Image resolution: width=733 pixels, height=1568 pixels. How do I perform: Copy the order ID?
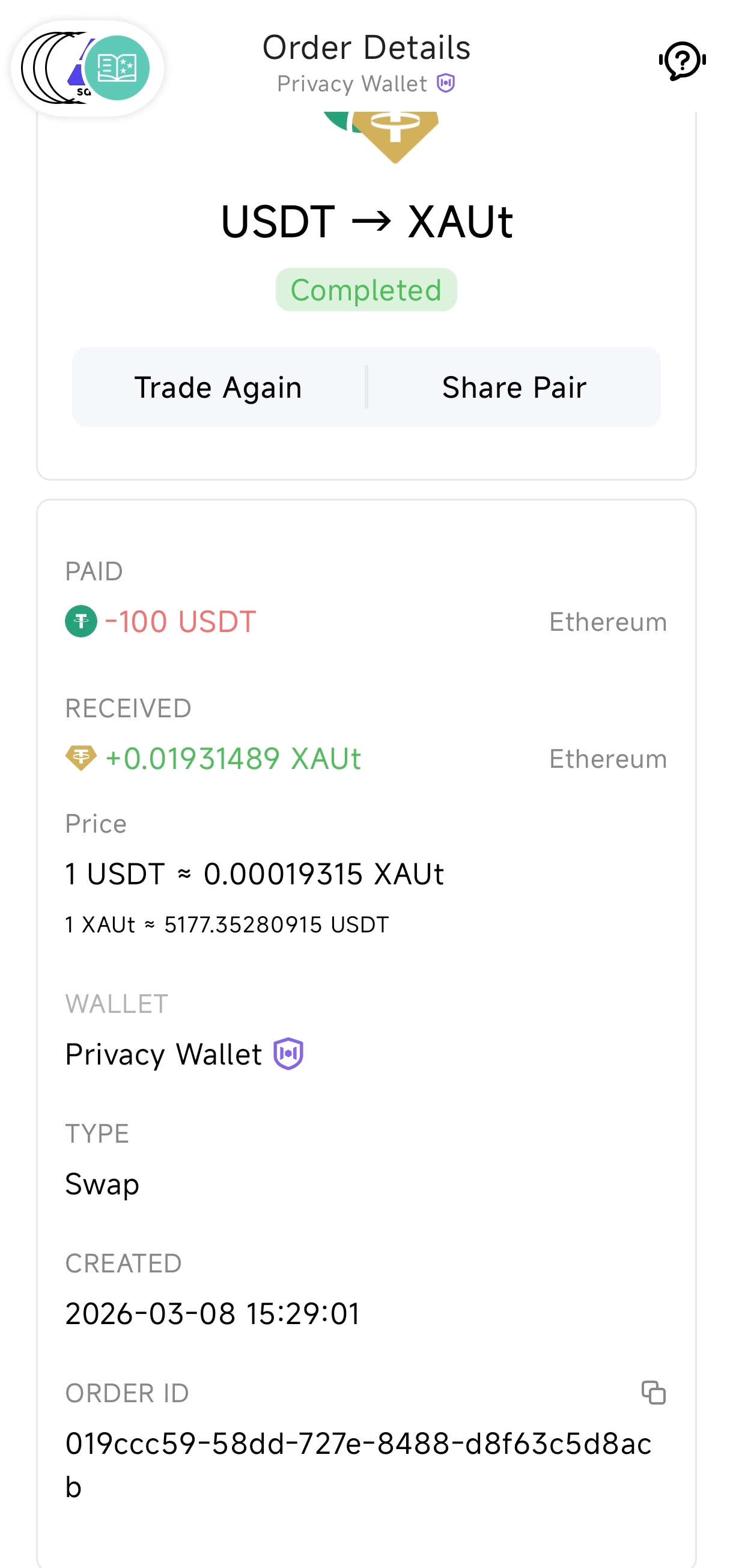[x=653, y=1393]
